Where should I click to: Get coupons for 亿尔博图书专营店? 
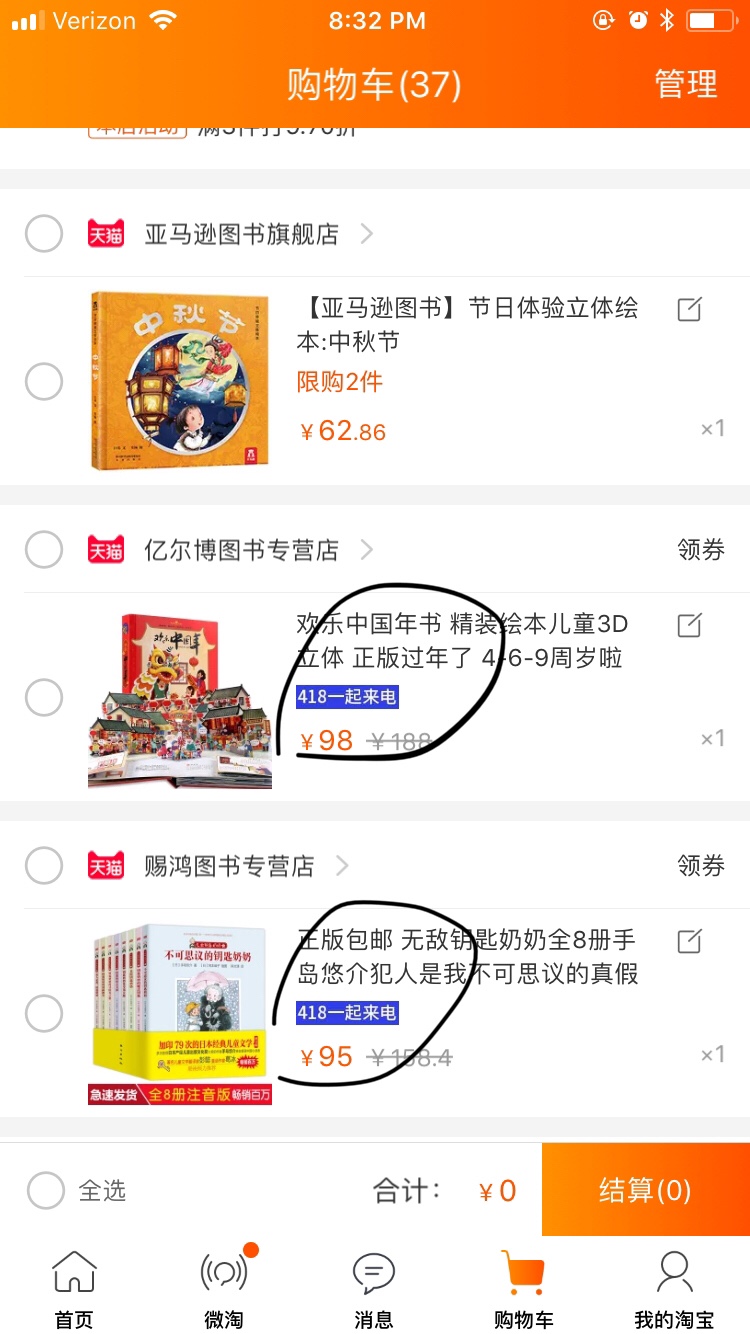[x=700, y=549]
